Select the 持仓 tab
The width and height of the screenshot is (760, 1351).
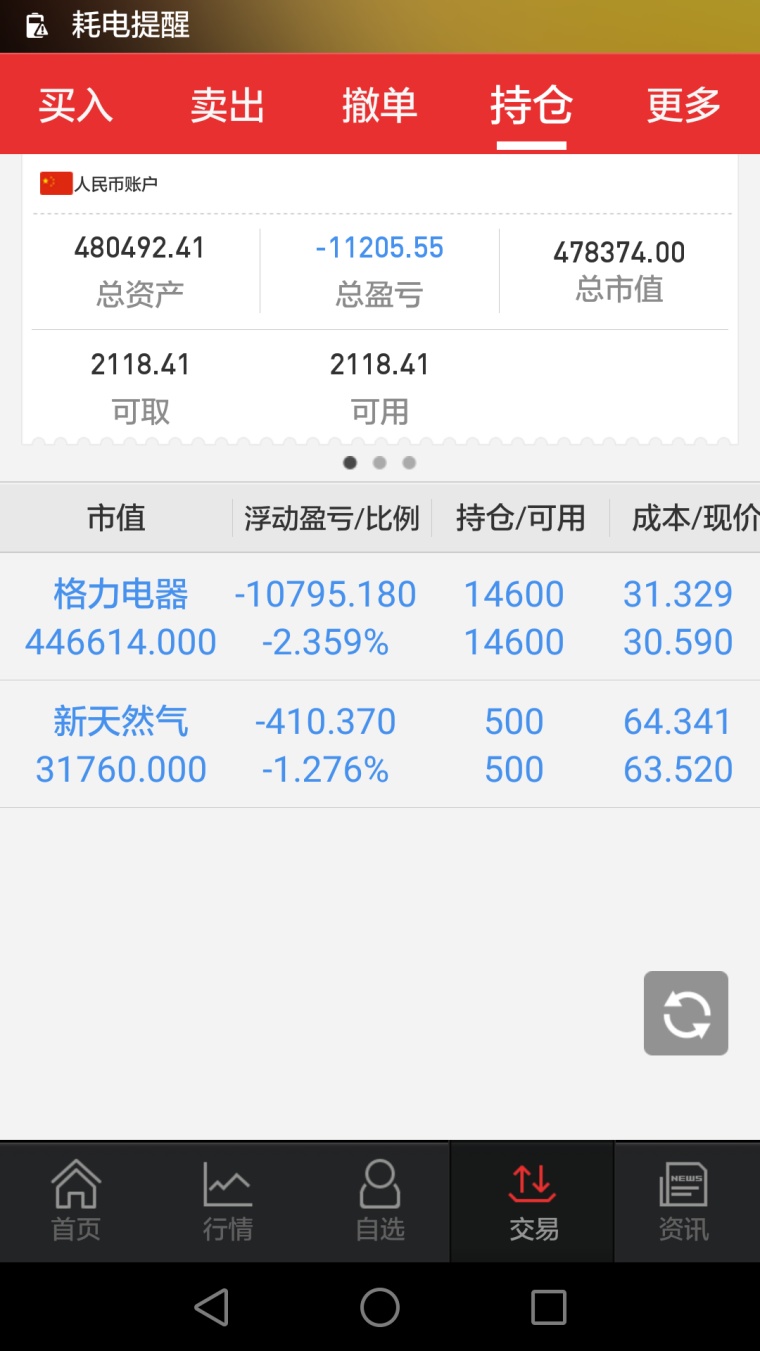click(x=531, y=105)
